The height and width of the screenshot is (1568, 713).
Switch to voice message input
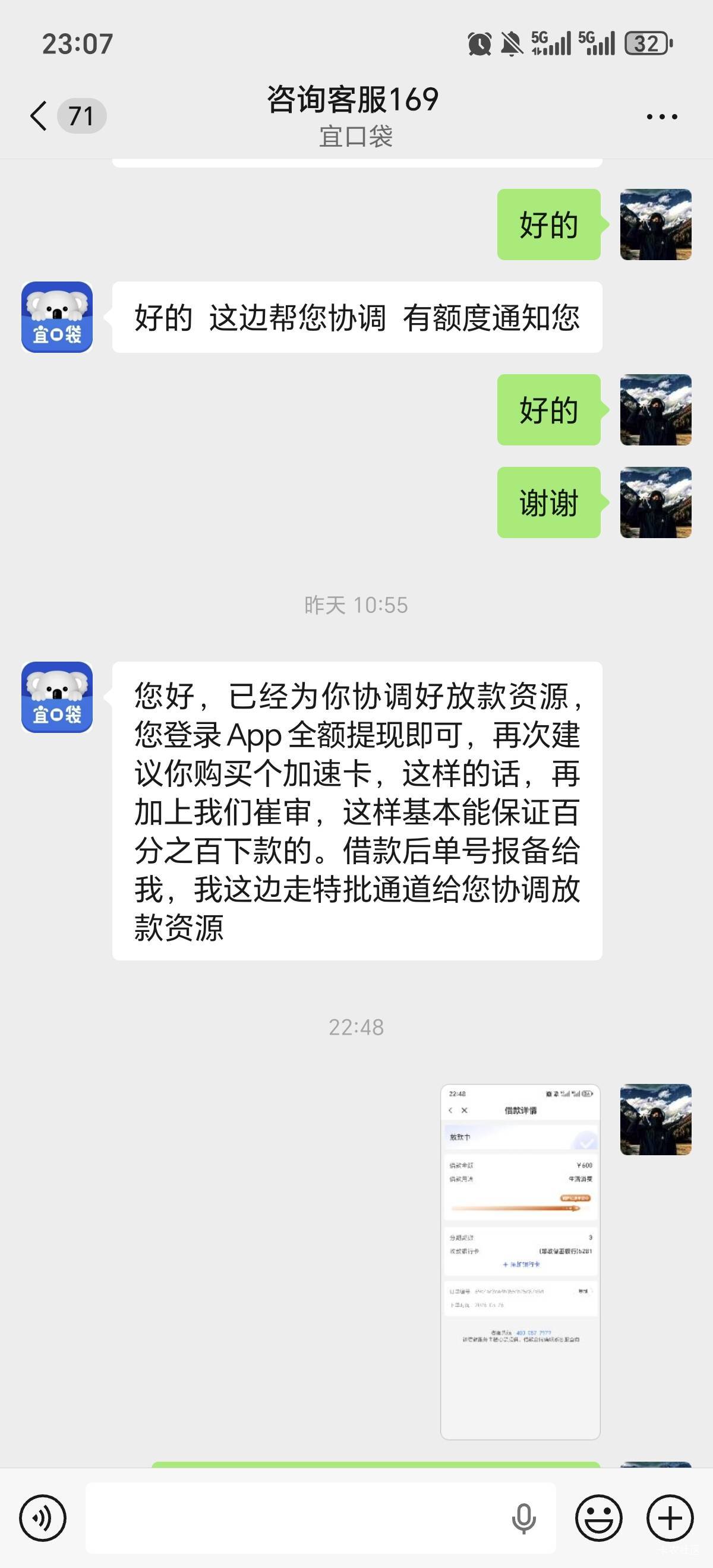coord(43,1518)
